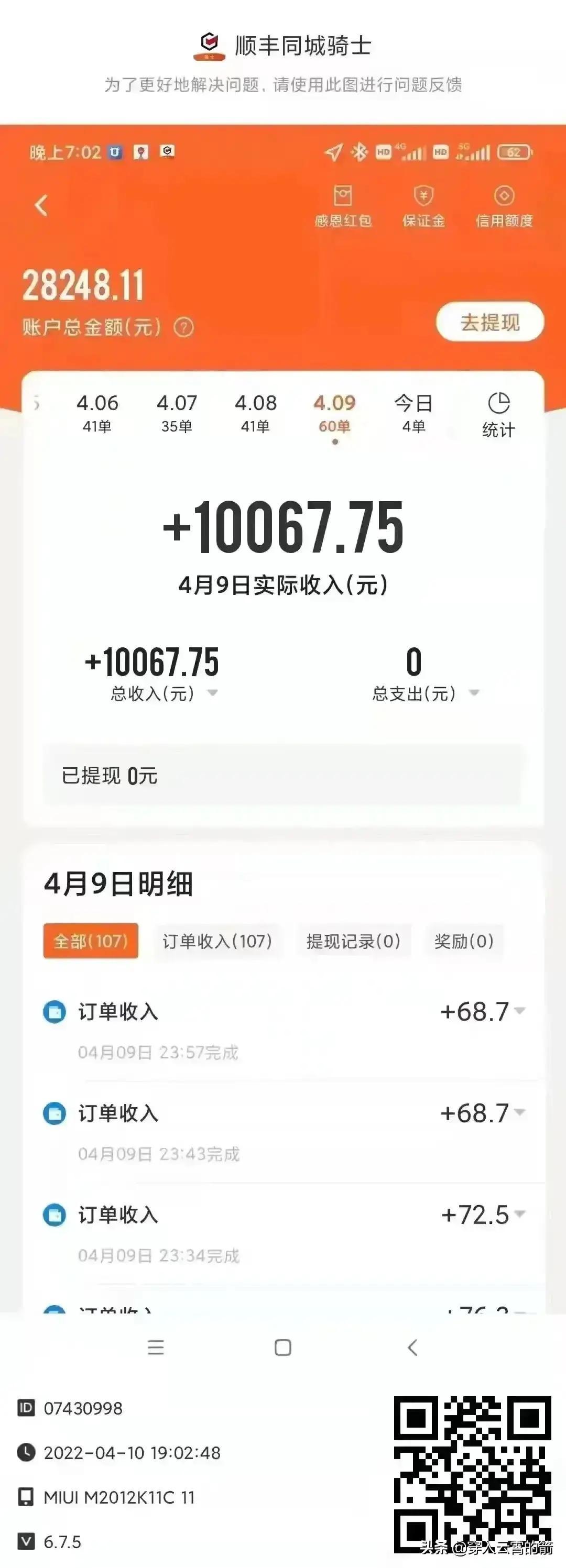Open the 感恩红包 red envelope feature
Screen dimensions: 566x1568
(344, 205)
